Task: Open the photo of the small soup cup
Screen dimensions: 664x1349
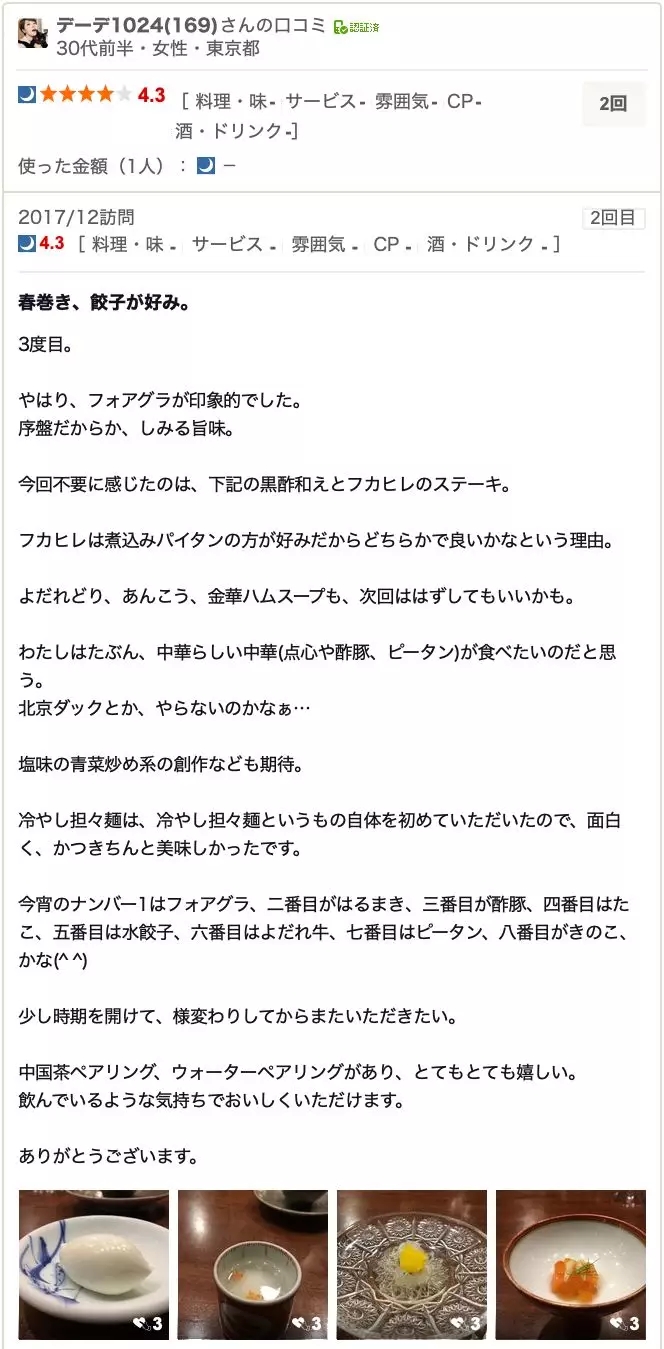Action: [x=253, y=1264]
